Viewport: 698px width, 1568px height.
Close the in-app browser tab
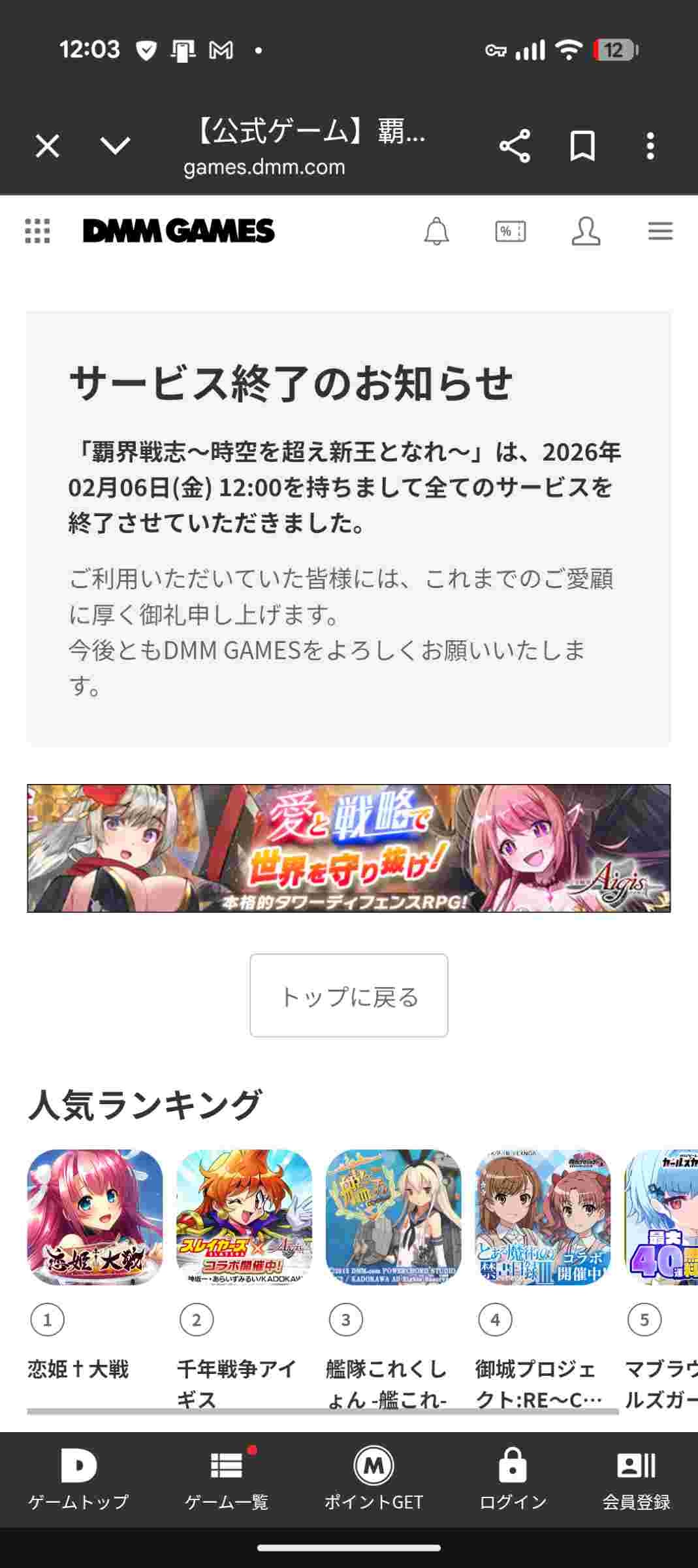pos(47,146)
